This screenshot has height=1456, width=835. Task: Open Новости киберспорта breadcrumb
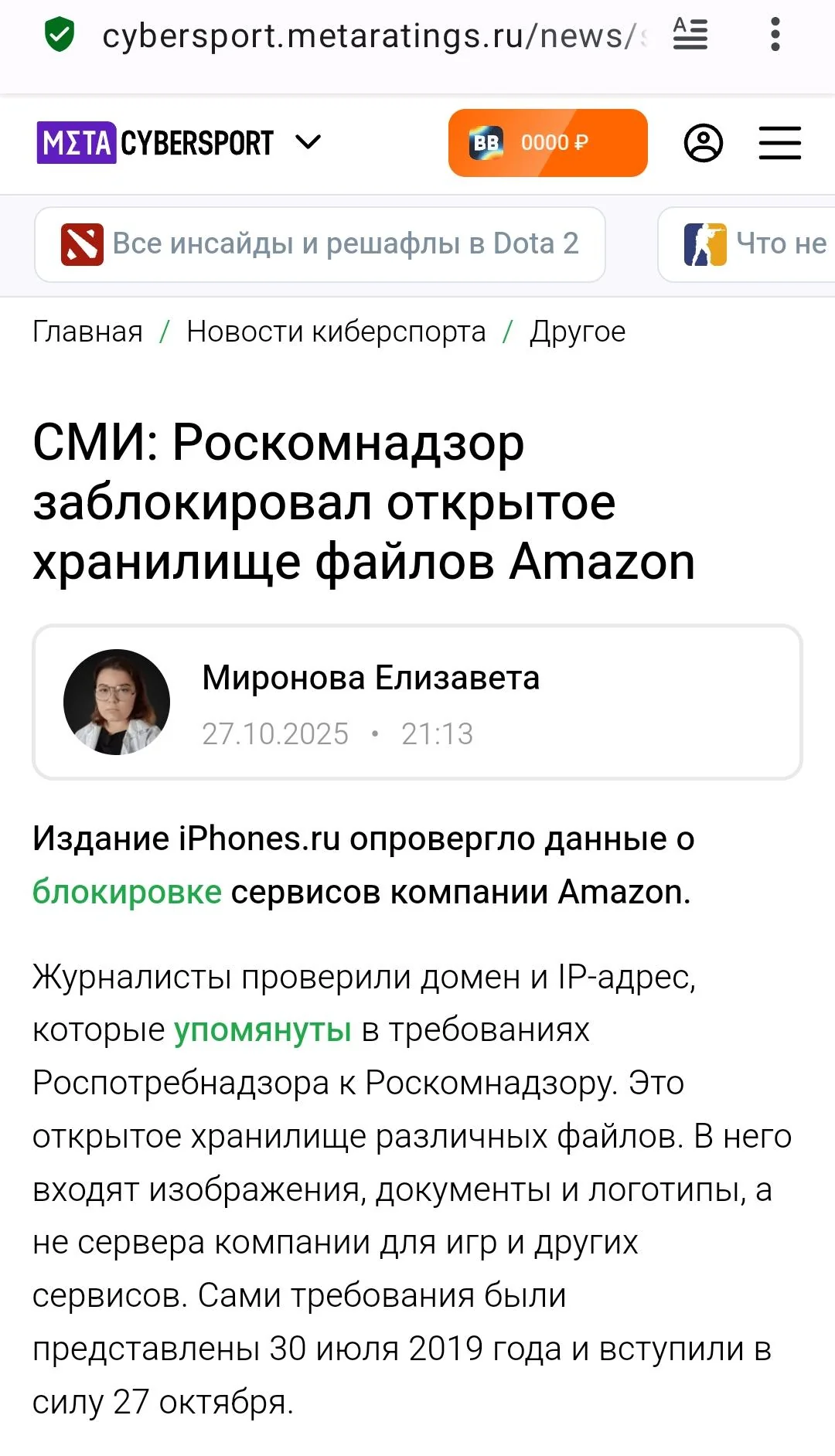coord(336,332)
